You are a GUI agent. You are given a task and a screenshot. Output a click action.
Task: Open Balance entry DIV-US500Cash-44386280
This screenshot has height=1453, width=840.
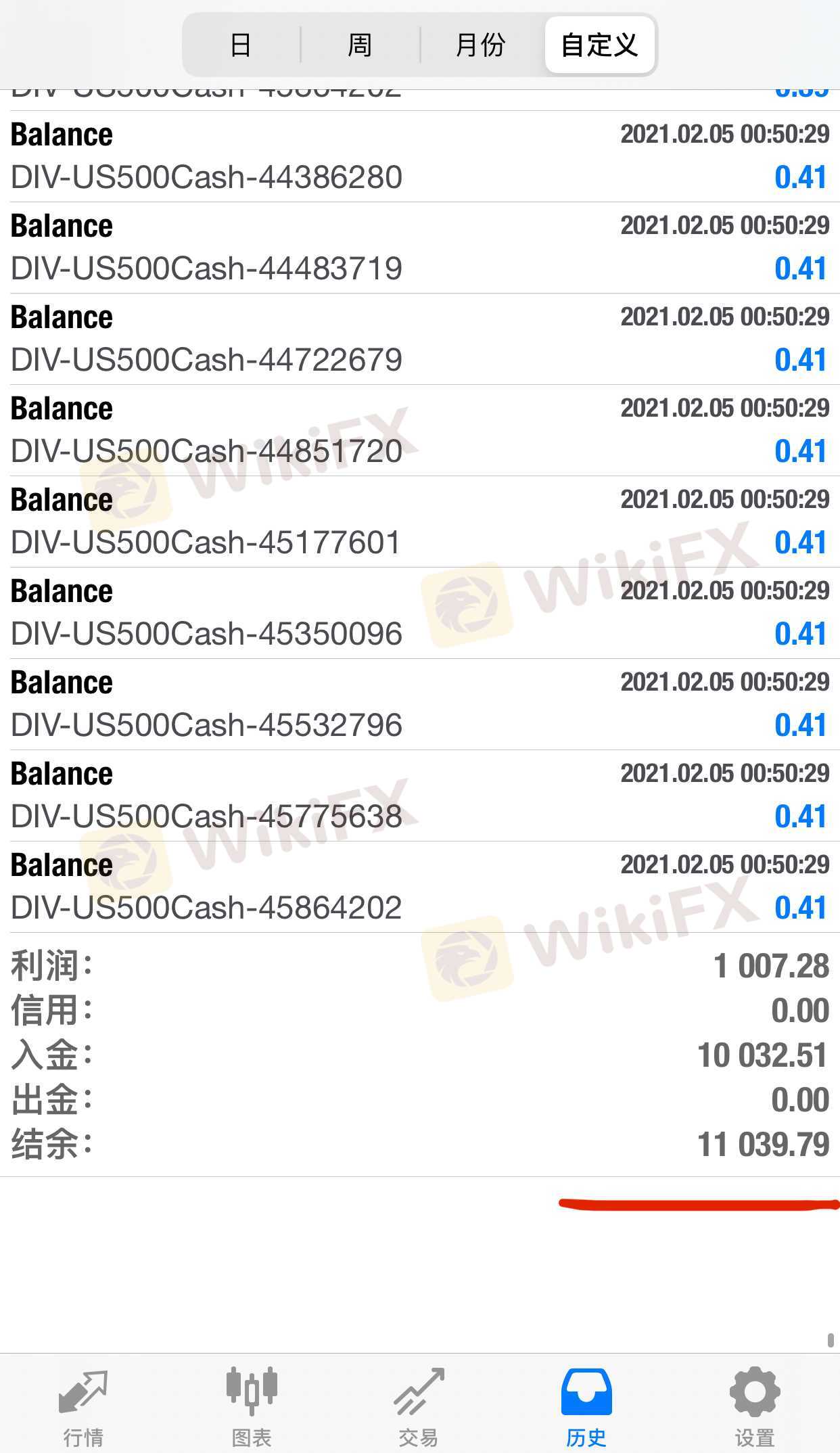click(419, 156)
